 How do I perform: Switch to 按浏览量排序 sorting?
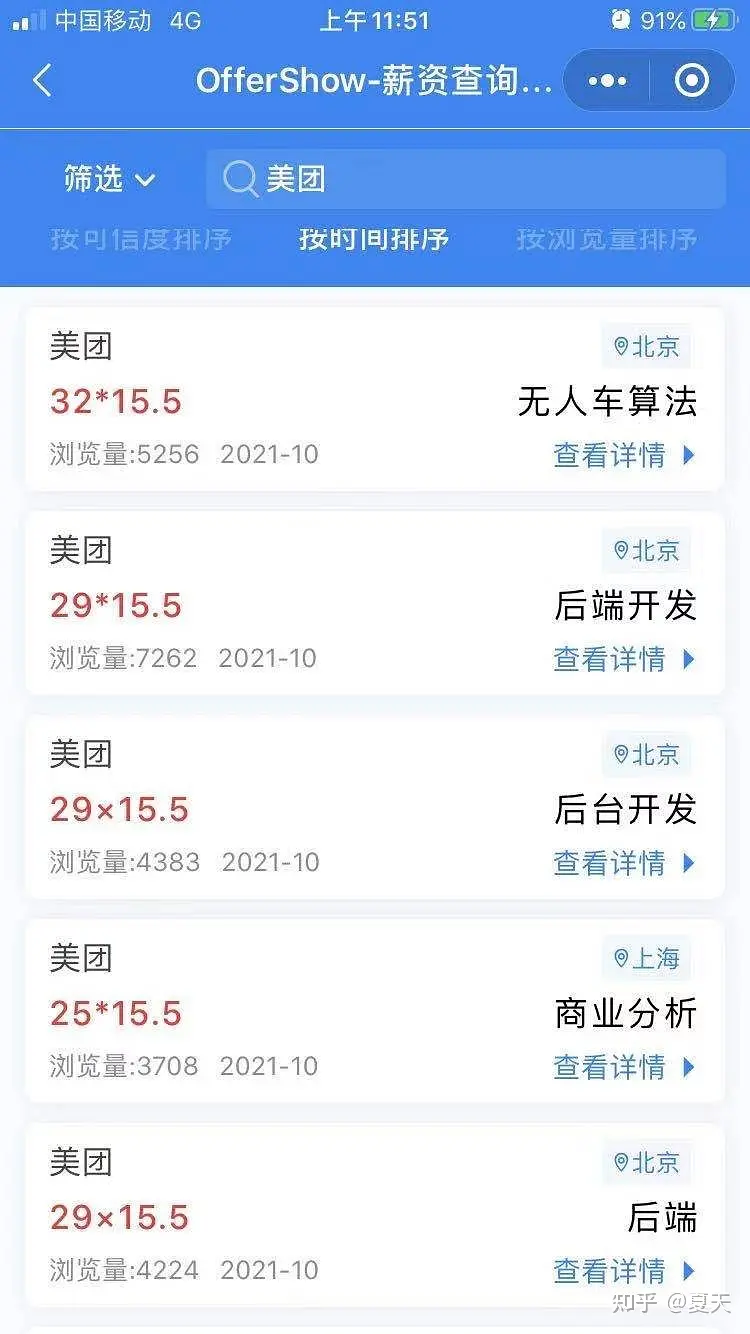tap(606, 239)
